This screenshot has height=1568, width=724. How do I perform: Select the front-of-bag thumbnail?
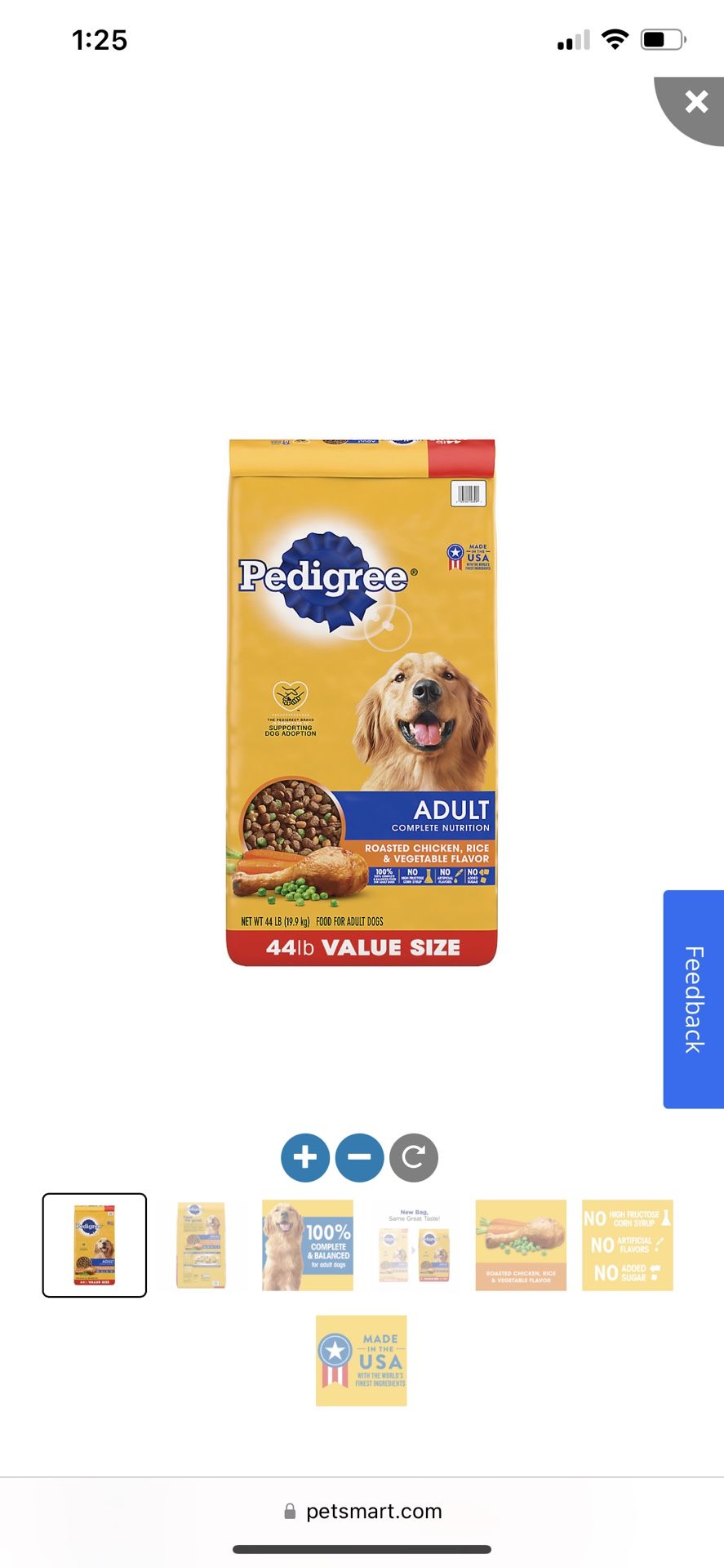(95, 1245)
